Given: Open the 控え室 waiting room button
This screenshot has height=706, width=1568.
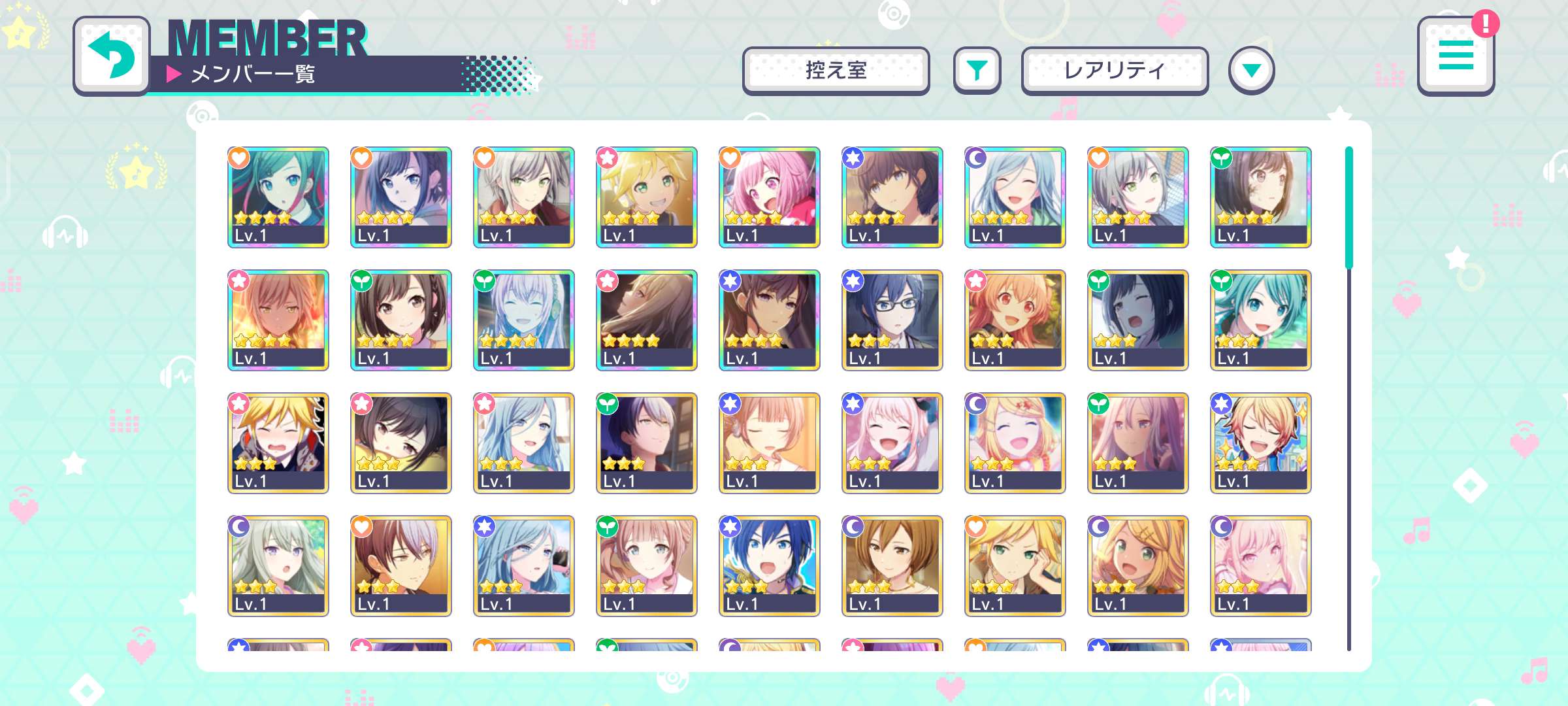Looking at the screenshot, I should click(836, 71).
